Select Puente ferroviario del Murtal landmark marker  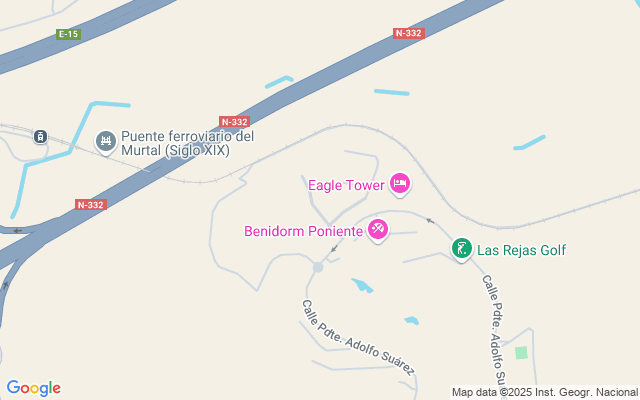[105, 143]
